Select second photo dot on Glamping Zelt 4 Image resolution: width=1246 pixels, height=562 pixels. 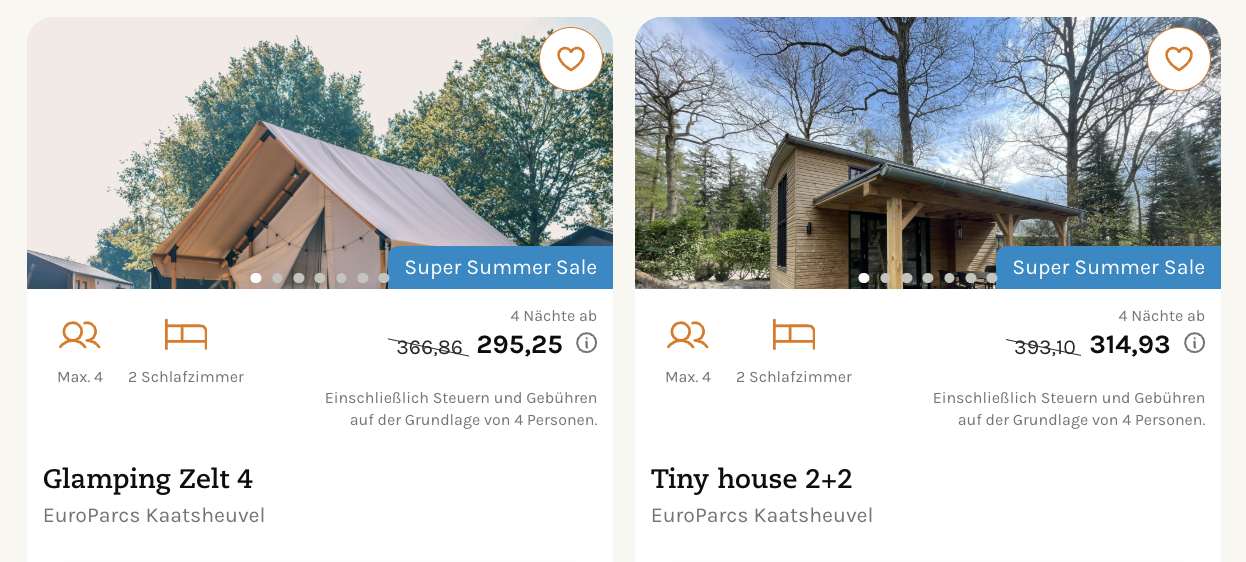tap(277, 278)
